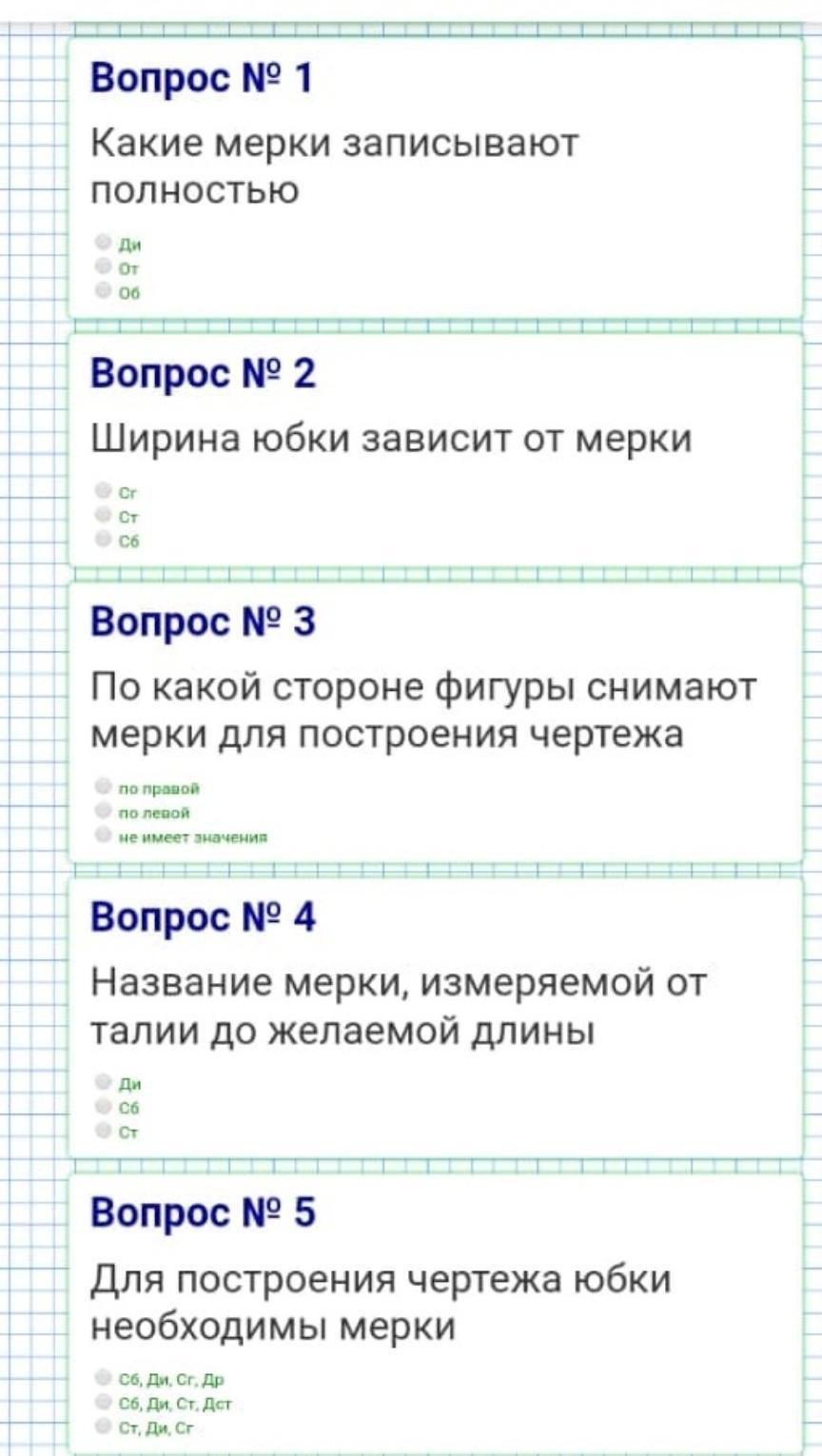Select Ди for question 4

coord(104,1081)
